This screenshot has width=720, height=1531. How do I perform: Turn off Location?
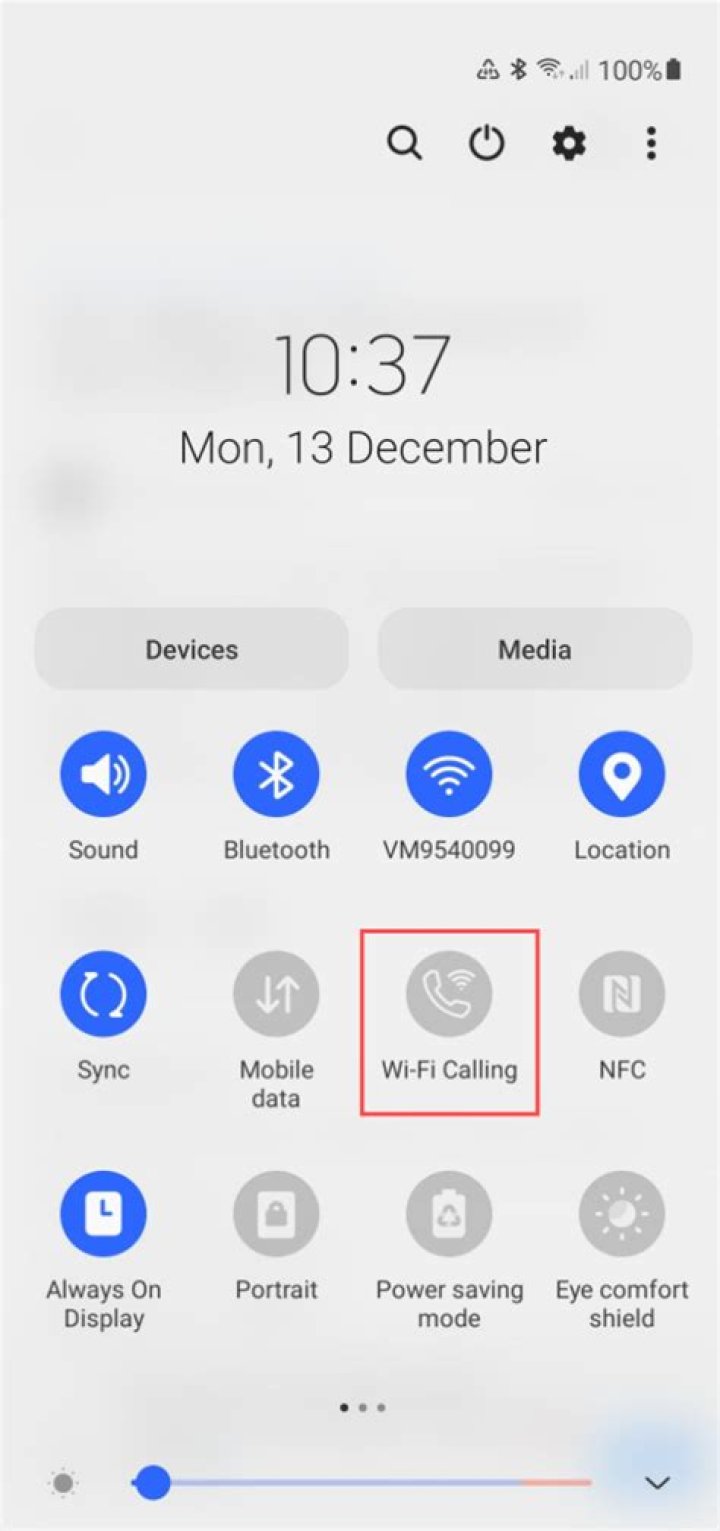[x=621, y=774]
